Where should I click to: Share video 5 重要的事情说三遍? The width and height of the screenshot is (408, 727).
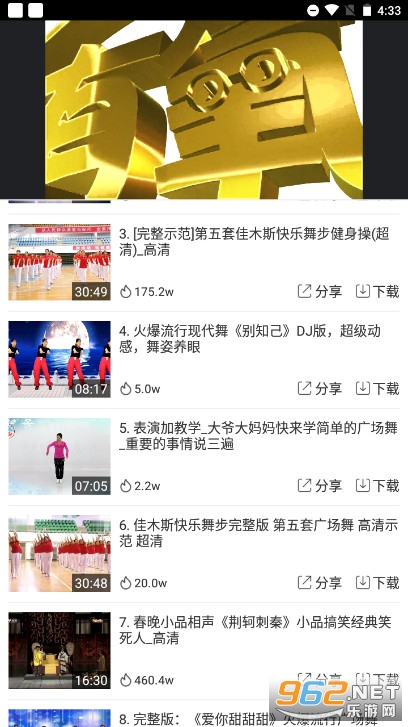click(x=319, y=485)
